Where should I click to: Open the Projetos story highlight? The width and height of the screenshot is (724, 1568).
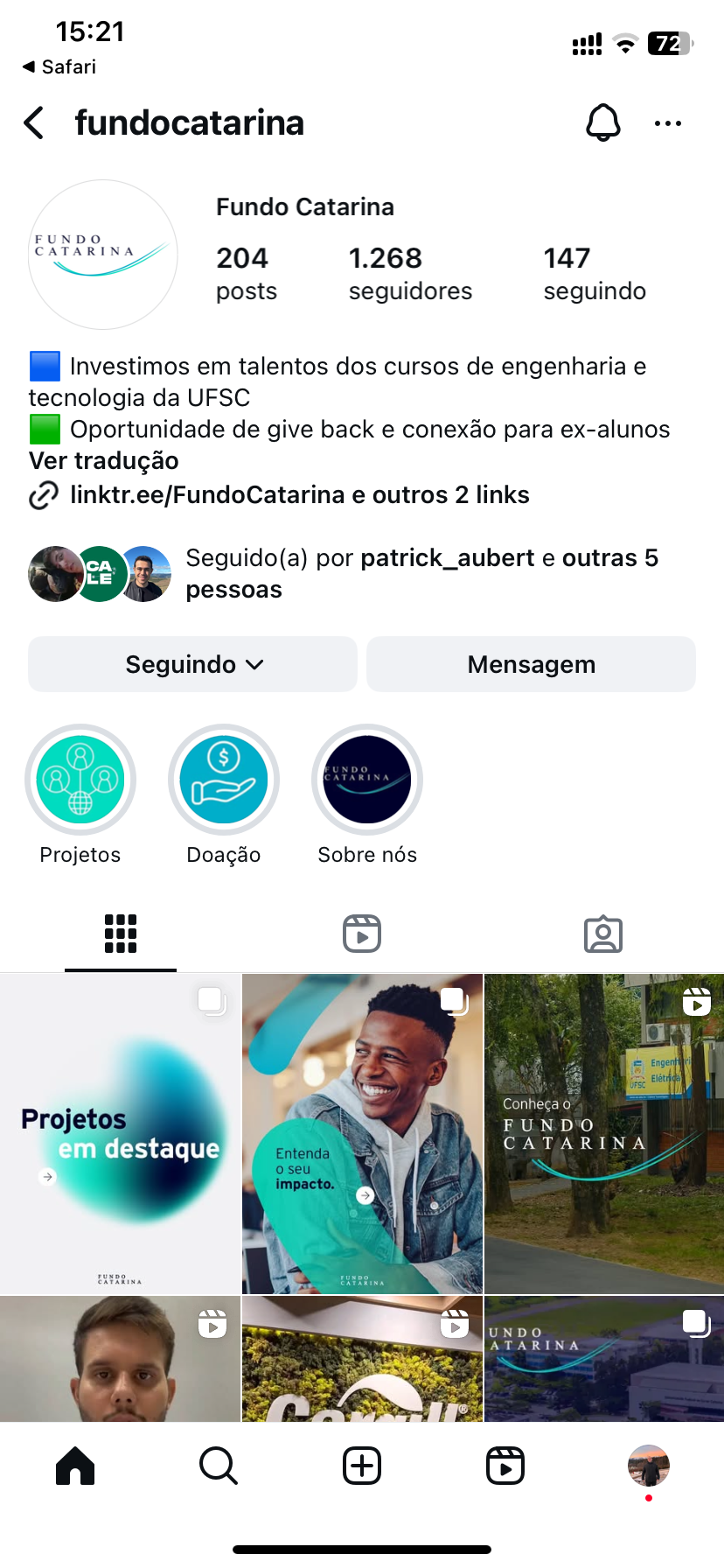[80, 780]
